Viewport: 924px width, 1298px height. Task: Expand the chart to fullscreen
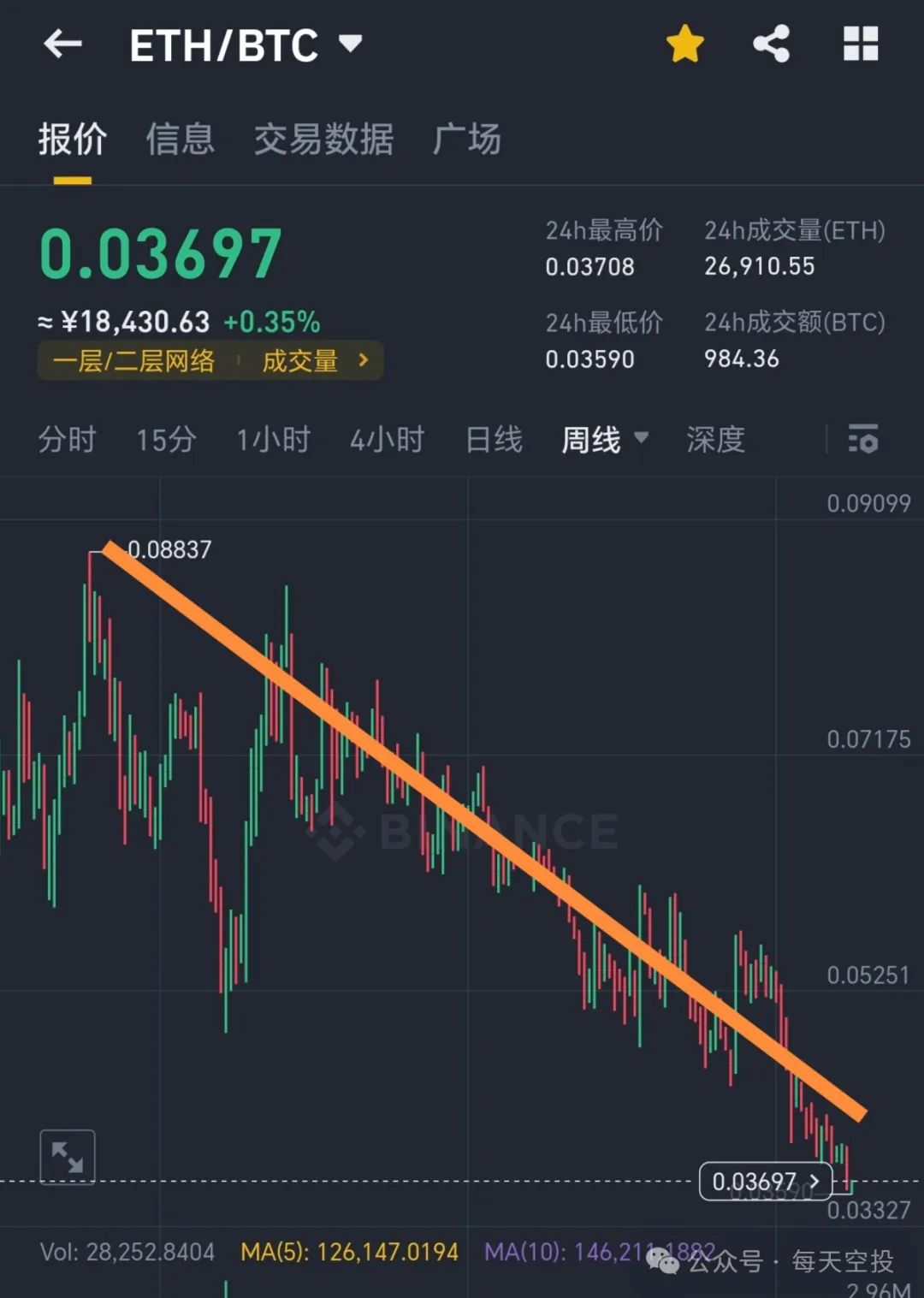tap(68, 1158)
